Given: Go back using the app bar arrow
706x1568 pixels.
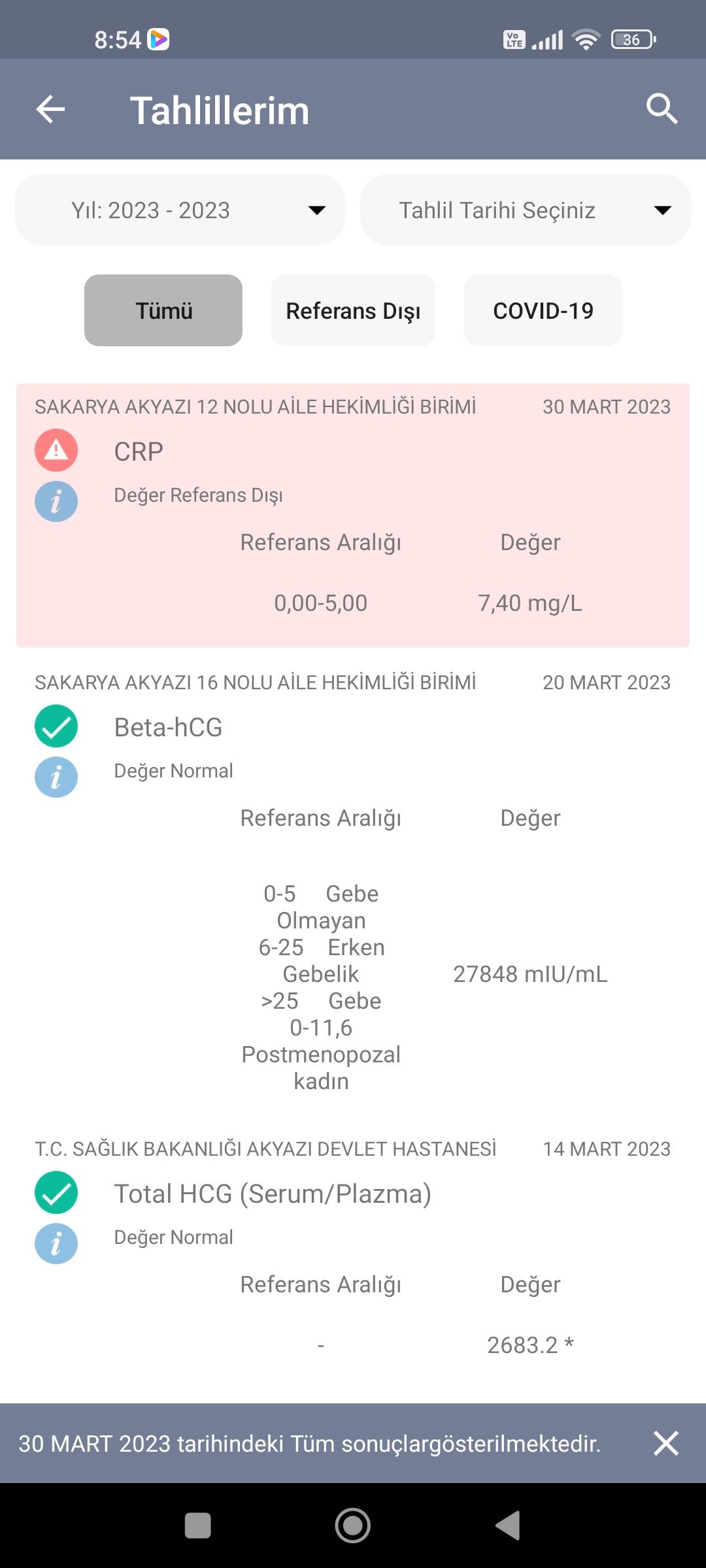Looking at the screenshot, I should tap(50, 109).
